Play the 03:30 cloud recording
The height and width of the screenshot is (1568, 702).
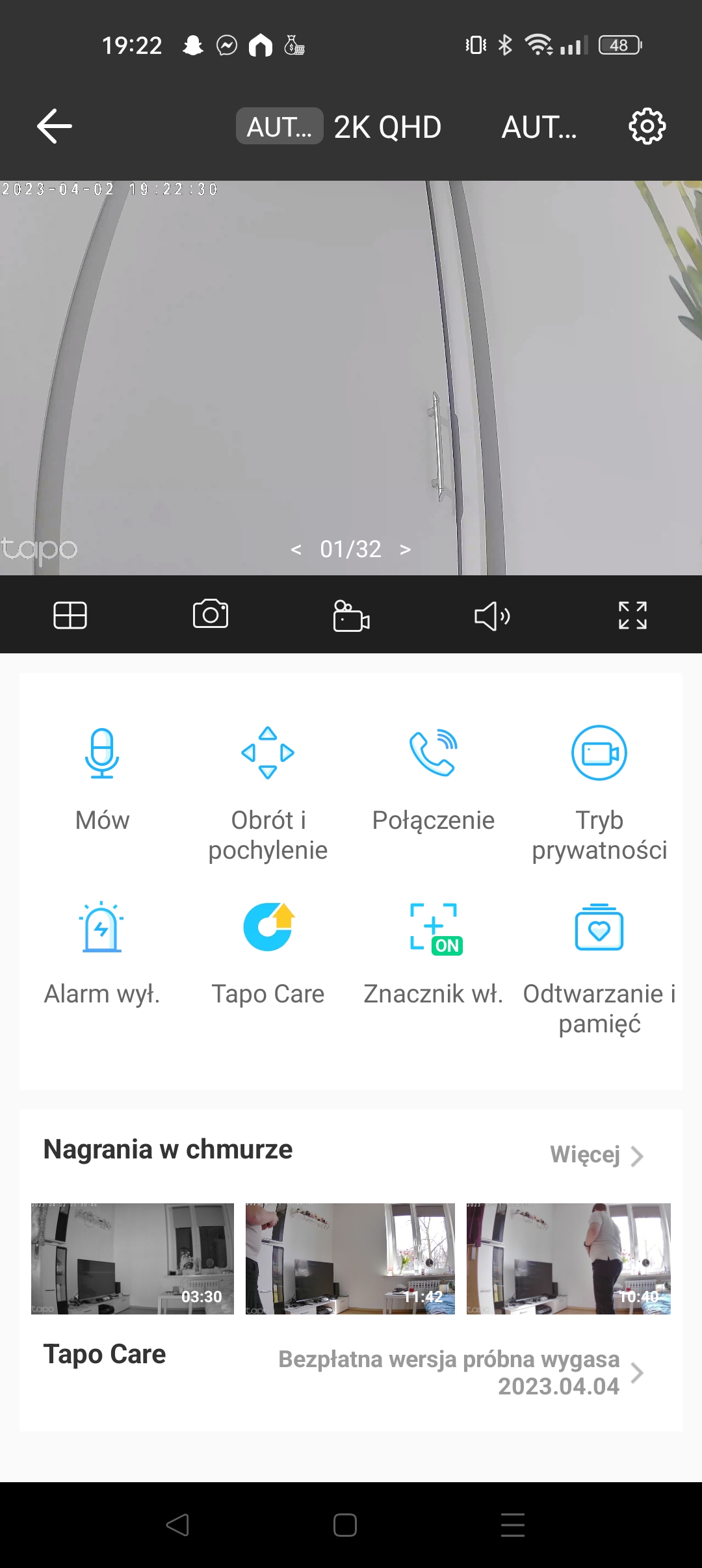coord(133,1259)
